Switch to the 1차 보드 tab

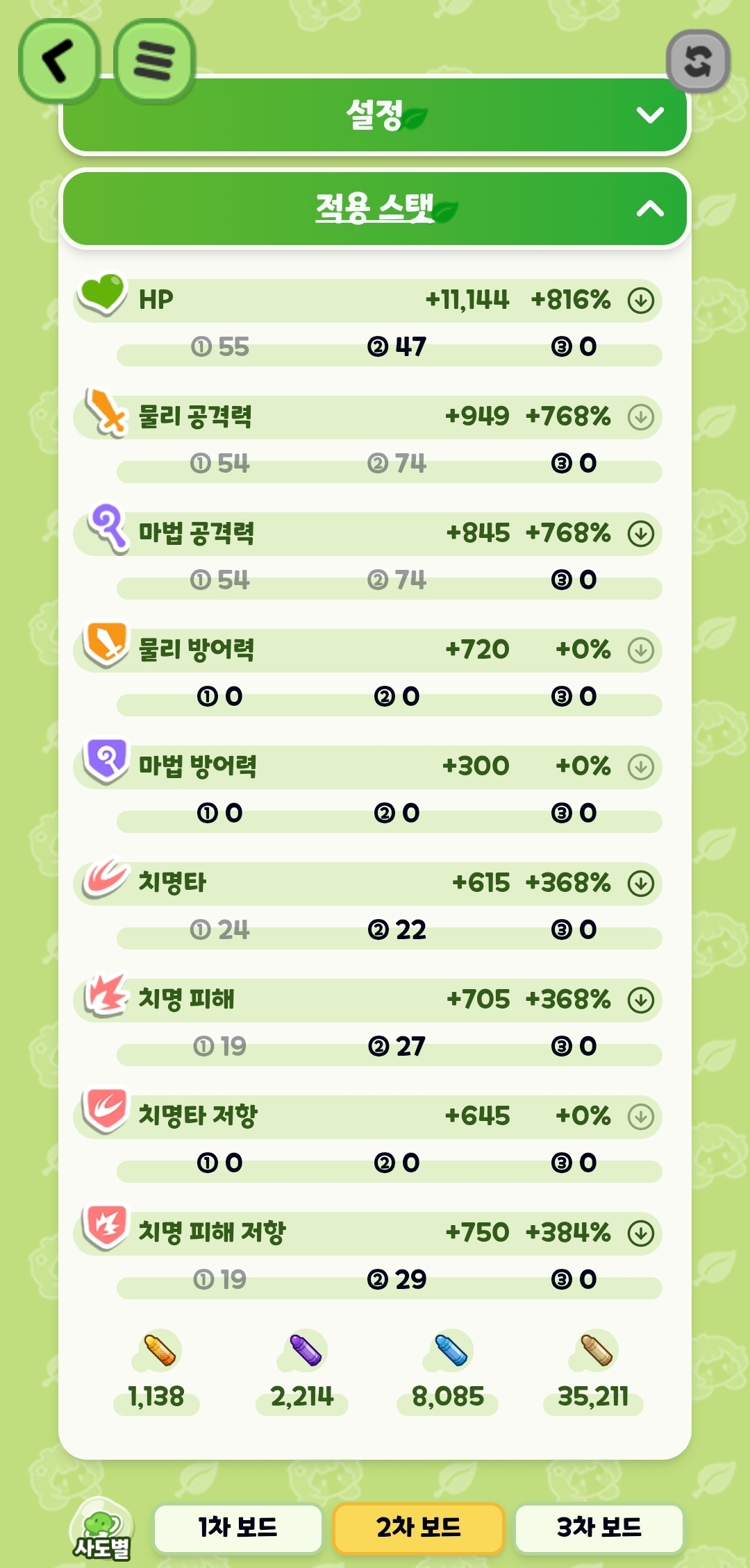238,1528
